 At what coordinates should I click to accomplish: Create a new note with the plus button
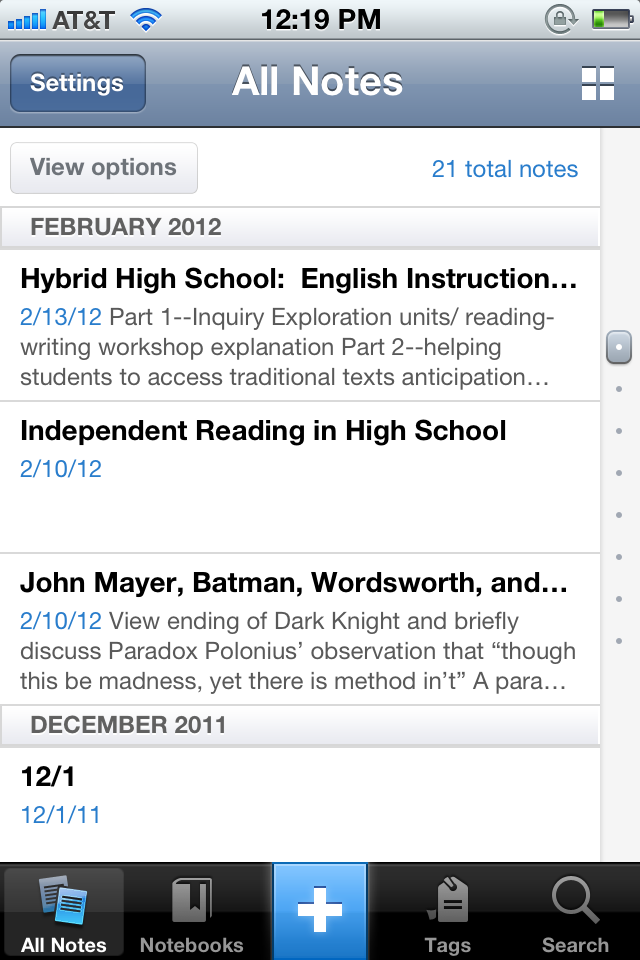tap(320, 912)
